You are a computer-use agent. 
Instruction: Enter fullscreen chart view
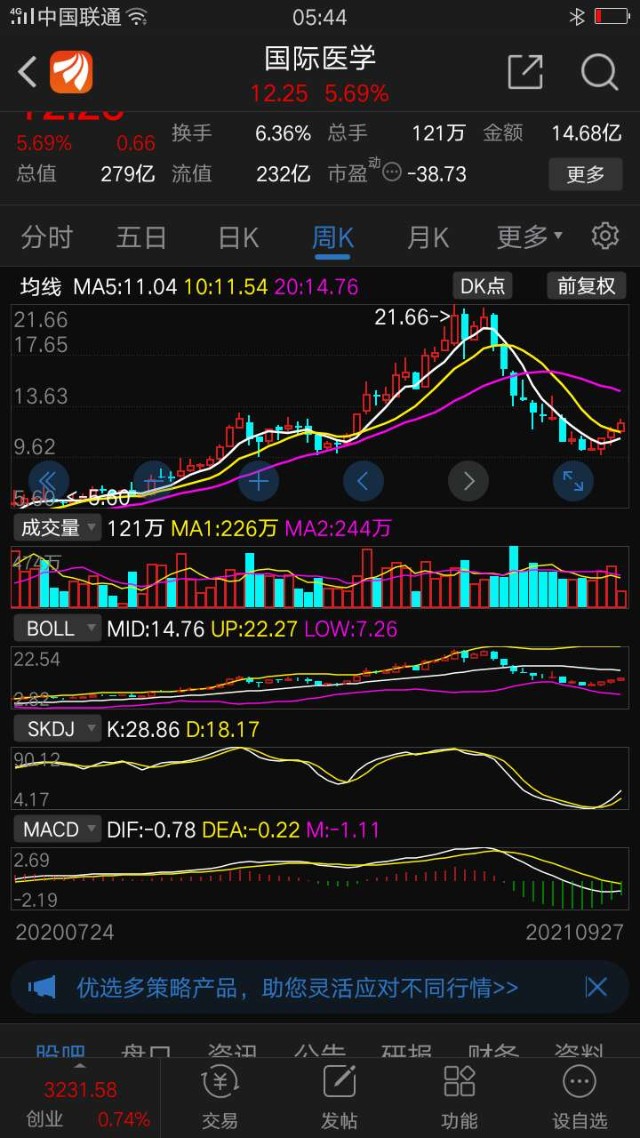tap(573, 480)
